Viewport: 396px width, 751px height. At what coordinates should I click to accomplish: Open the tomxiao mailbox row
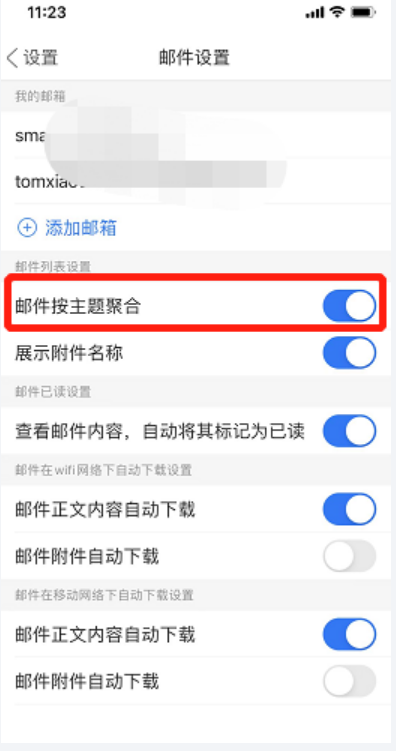[x=196, y=182]
